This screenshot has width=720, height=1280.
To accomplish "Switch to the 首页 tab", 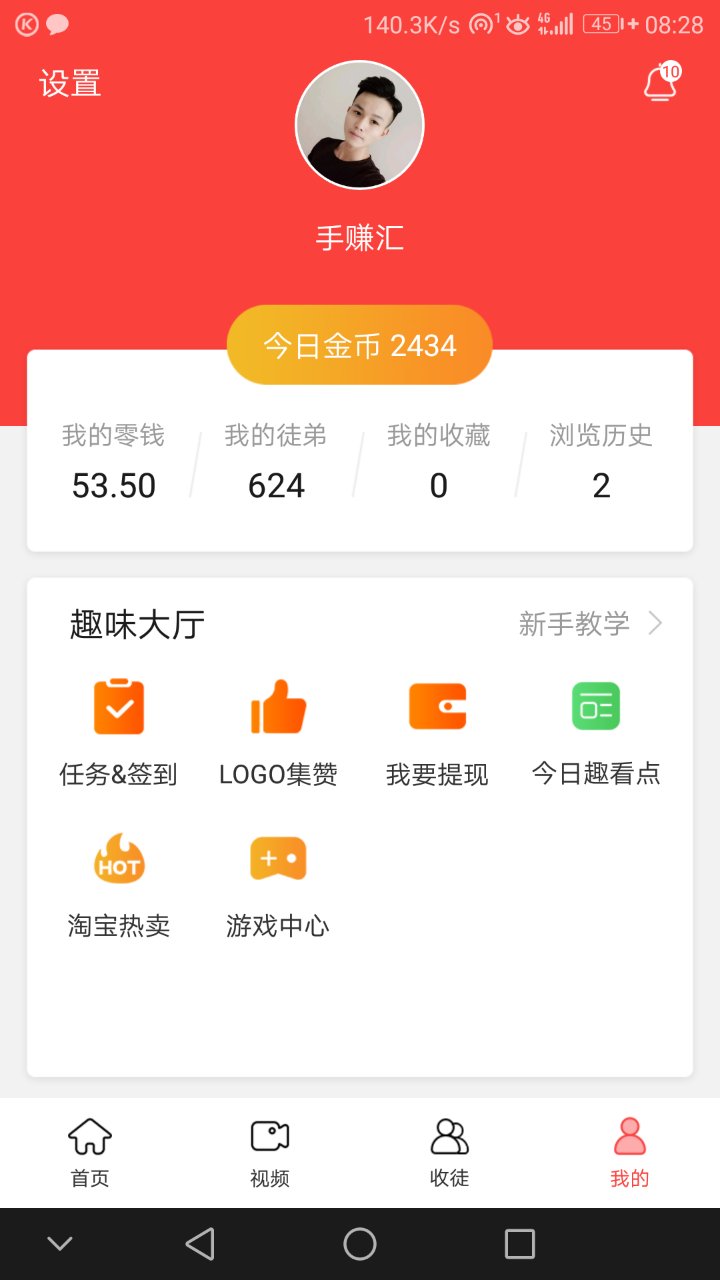I will pyautogui.click(x=89, y=1150).
